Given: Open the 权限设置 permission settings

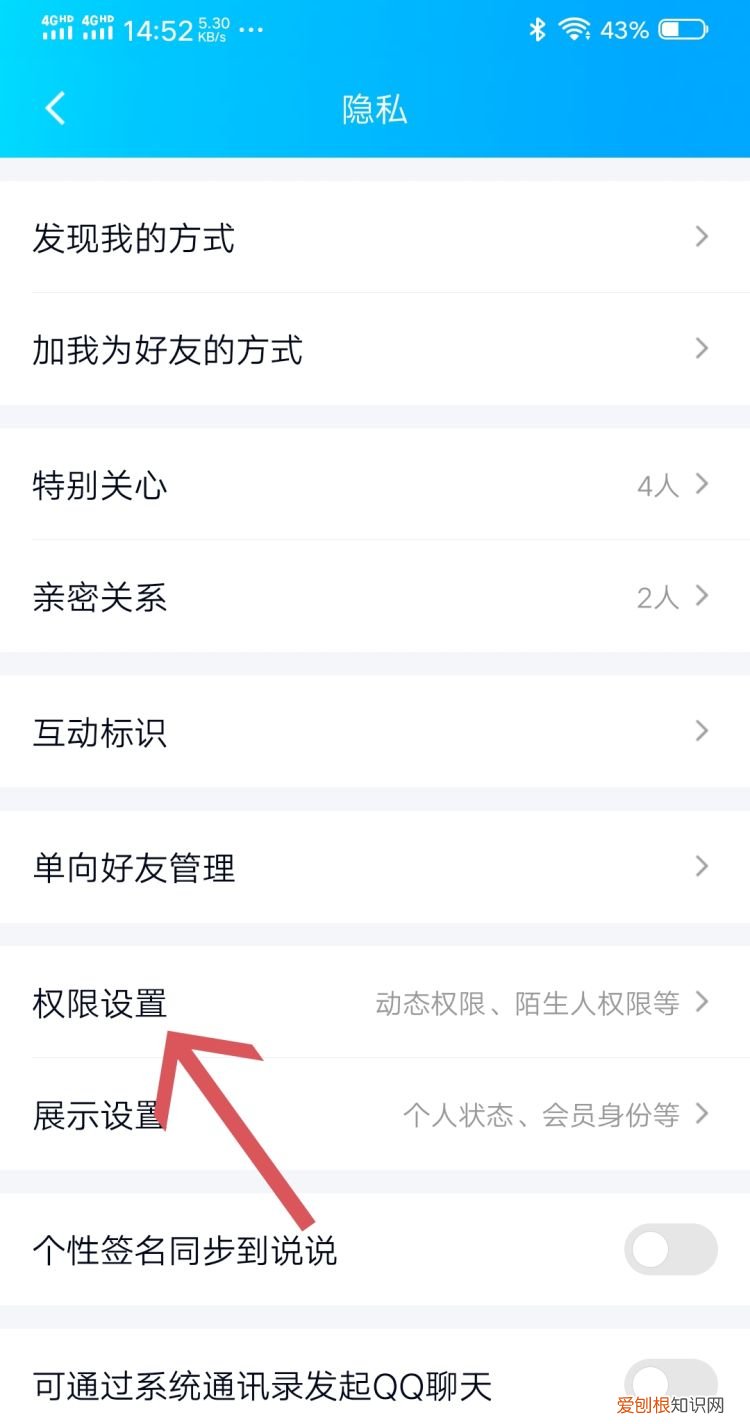Looking at the screenshot, I should (x=375, y=1004).
